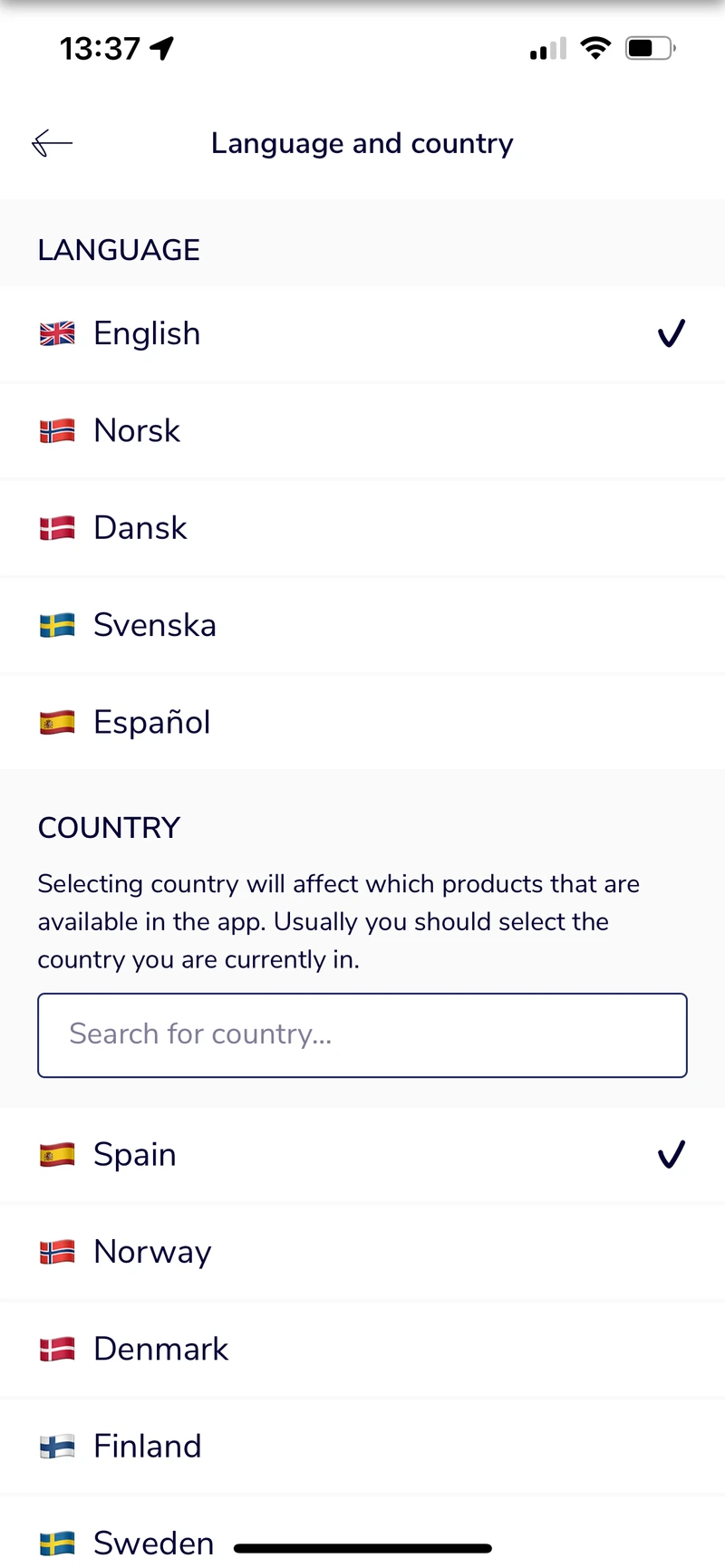Go back using the arrow icon
Image resolution: width=725 pixels, height=1568 pixels.
(x=52, y=143)
